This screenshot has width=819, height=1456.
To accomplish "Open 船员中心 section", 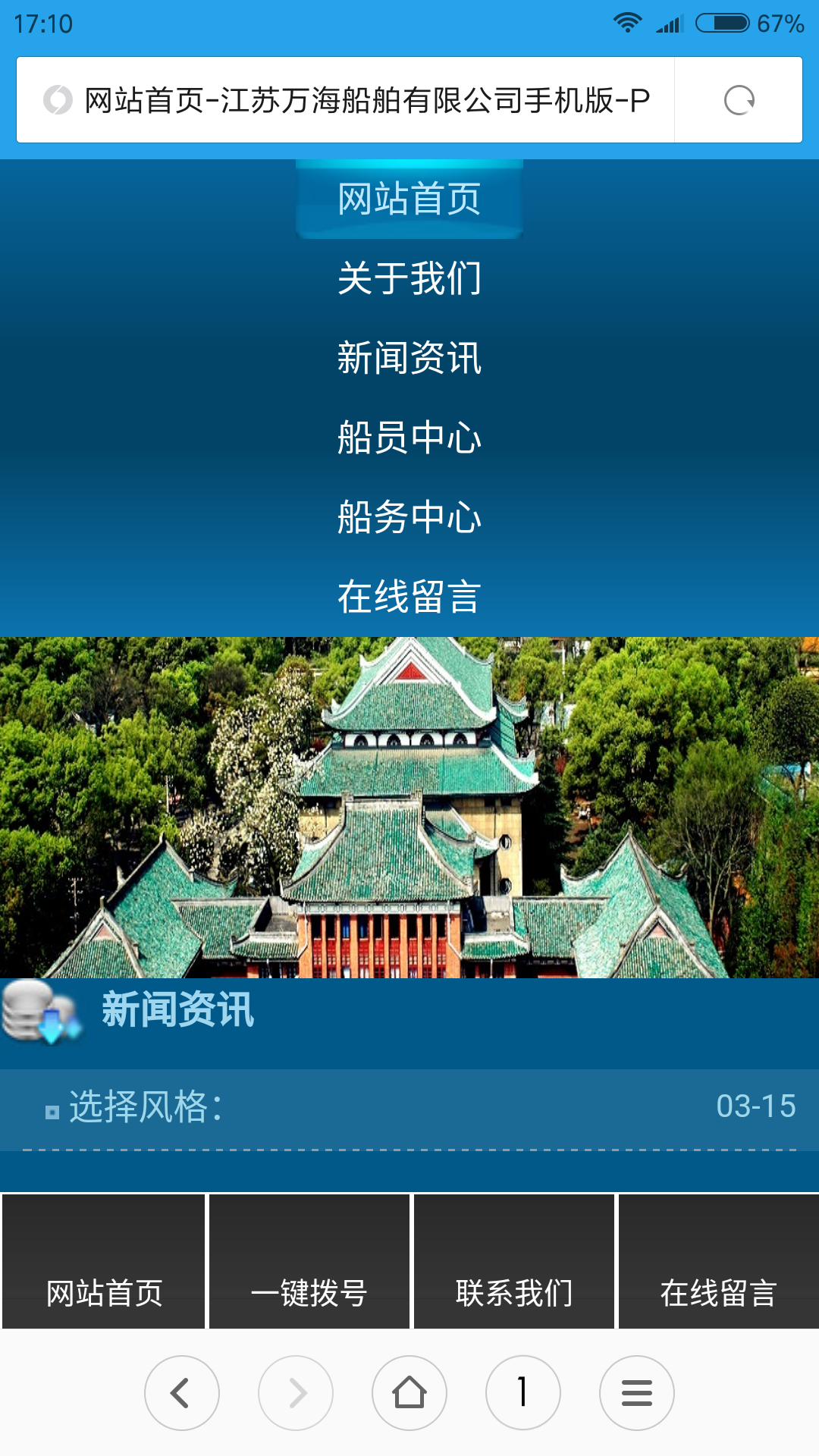I will 409,438.
